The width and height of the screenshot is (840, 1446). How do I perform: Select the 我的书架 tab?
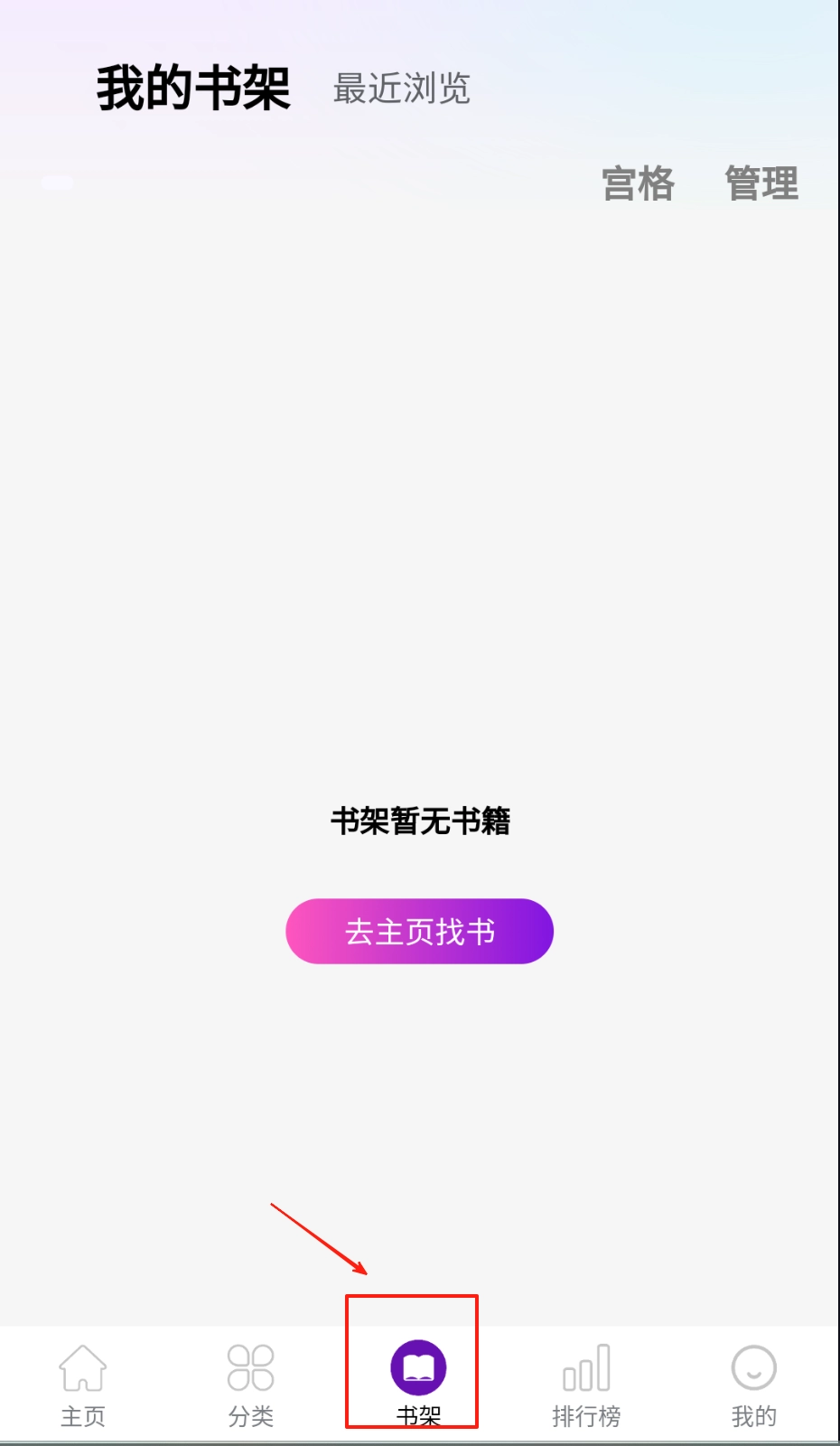point(193,89)
